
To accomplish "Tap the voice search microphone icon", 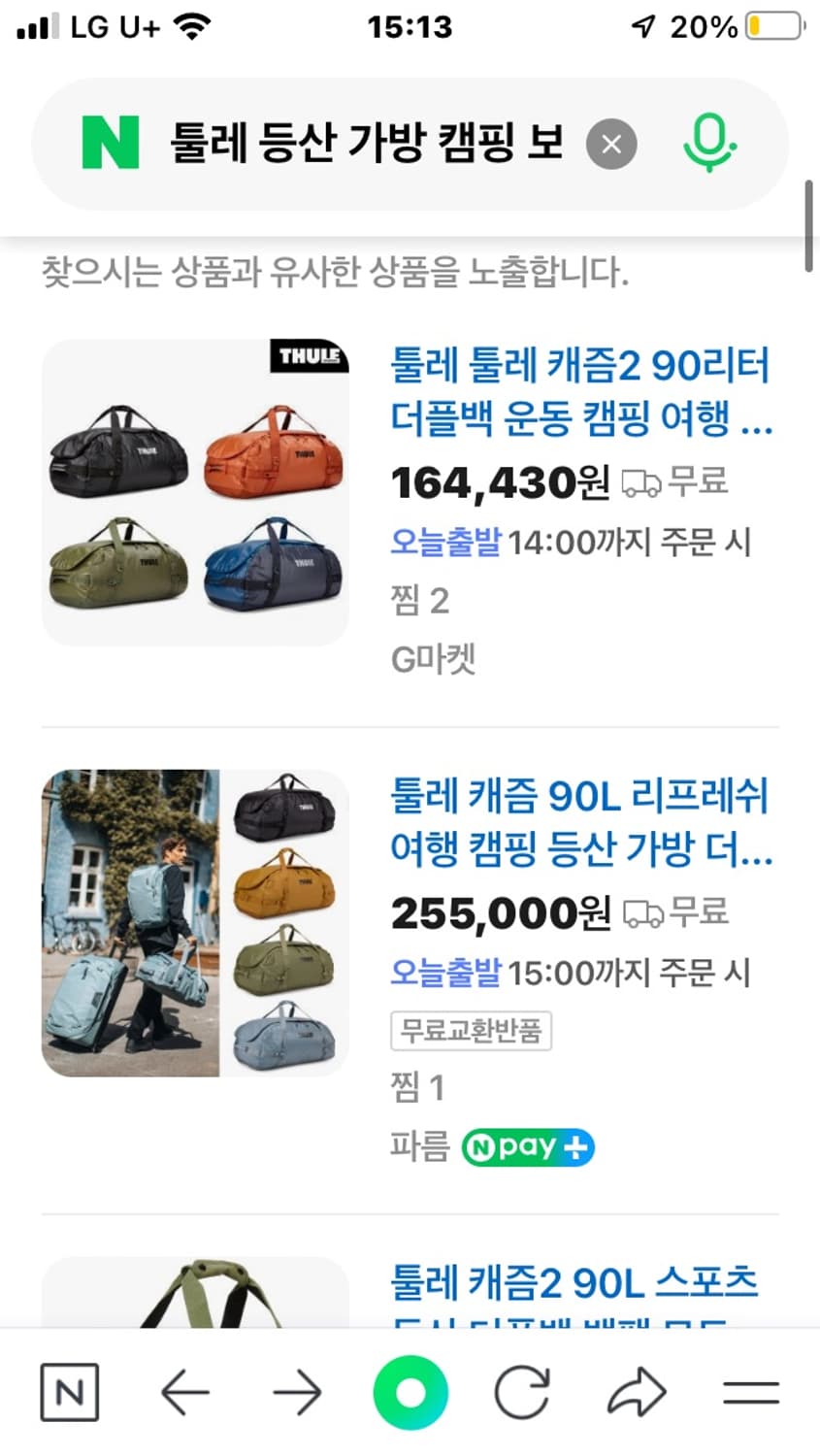I will 707,144.
